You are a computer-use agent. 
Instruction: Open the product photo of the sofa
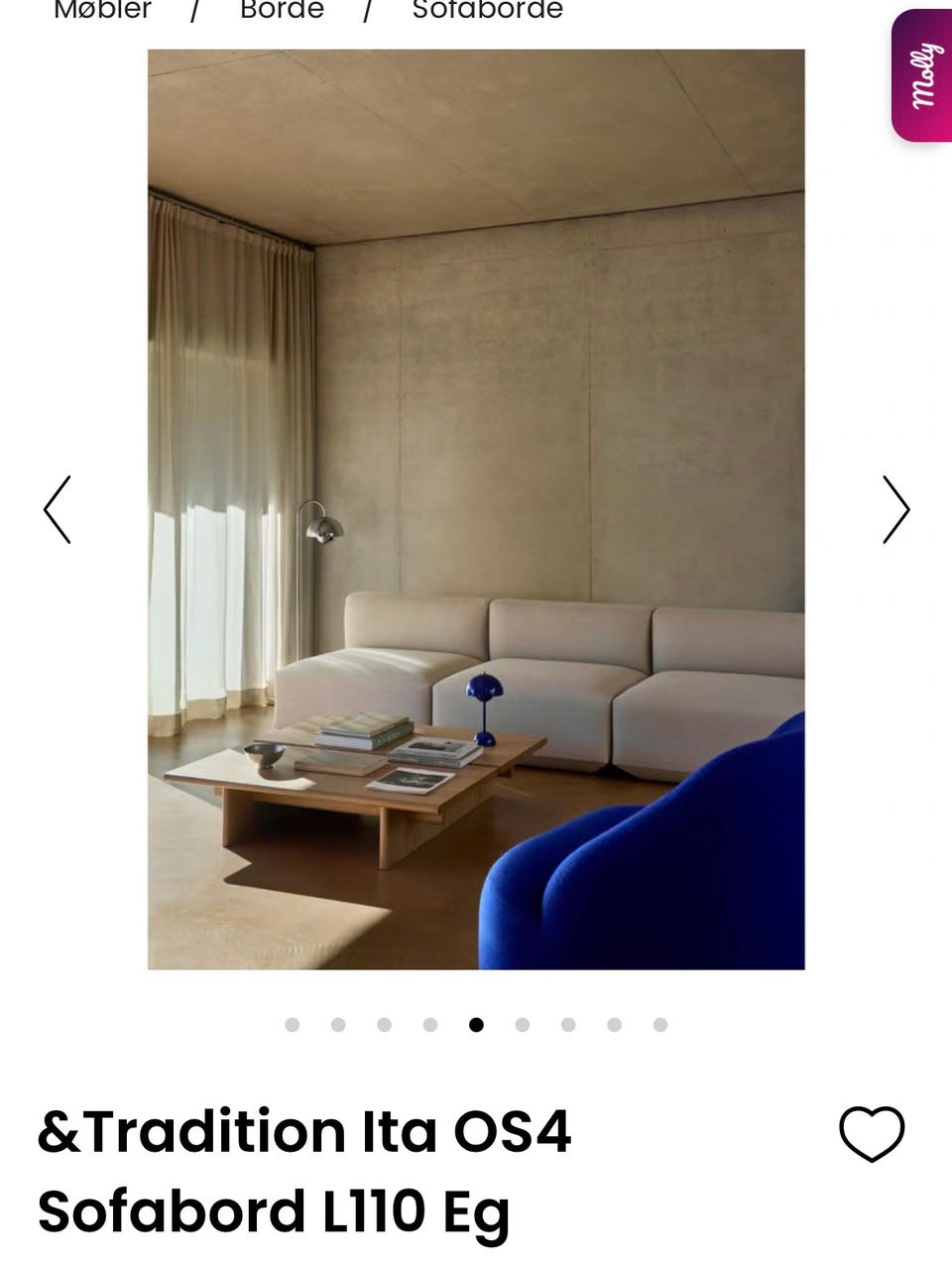pyautogui.click(x=476, y=508)
